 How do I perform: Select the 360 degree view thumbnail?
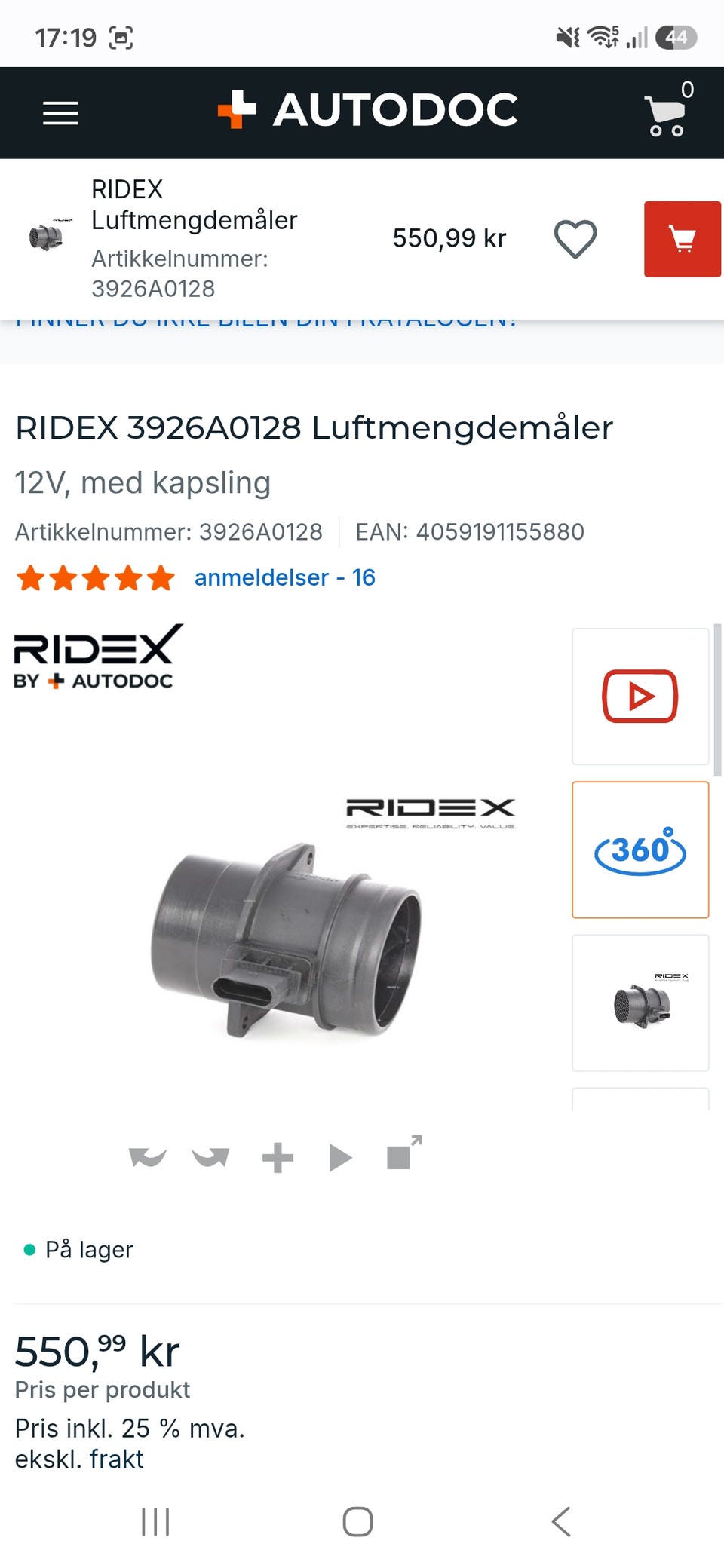pyautogui.click(x=640, y=850)
